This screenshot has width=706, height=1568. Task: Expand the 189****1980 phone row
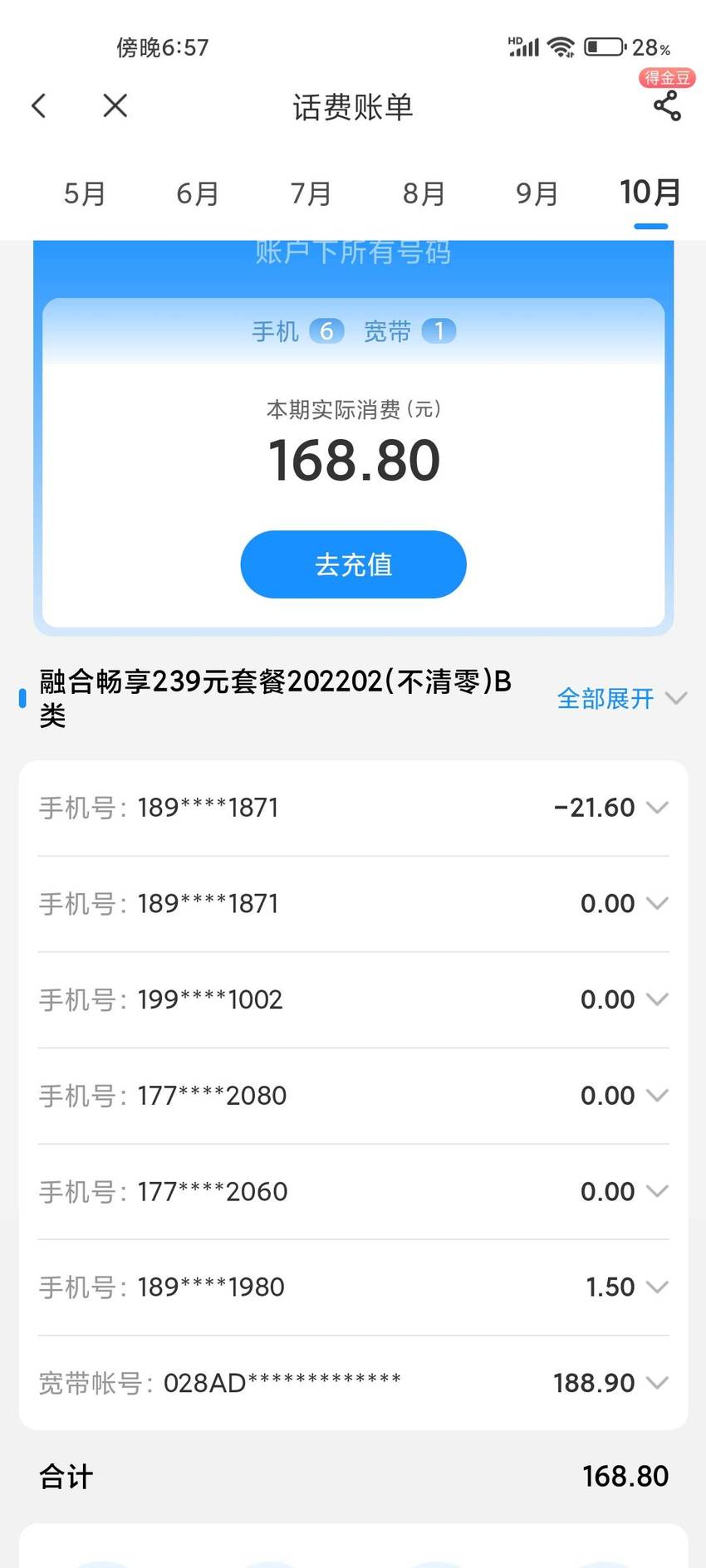[x=353, y=1287]
